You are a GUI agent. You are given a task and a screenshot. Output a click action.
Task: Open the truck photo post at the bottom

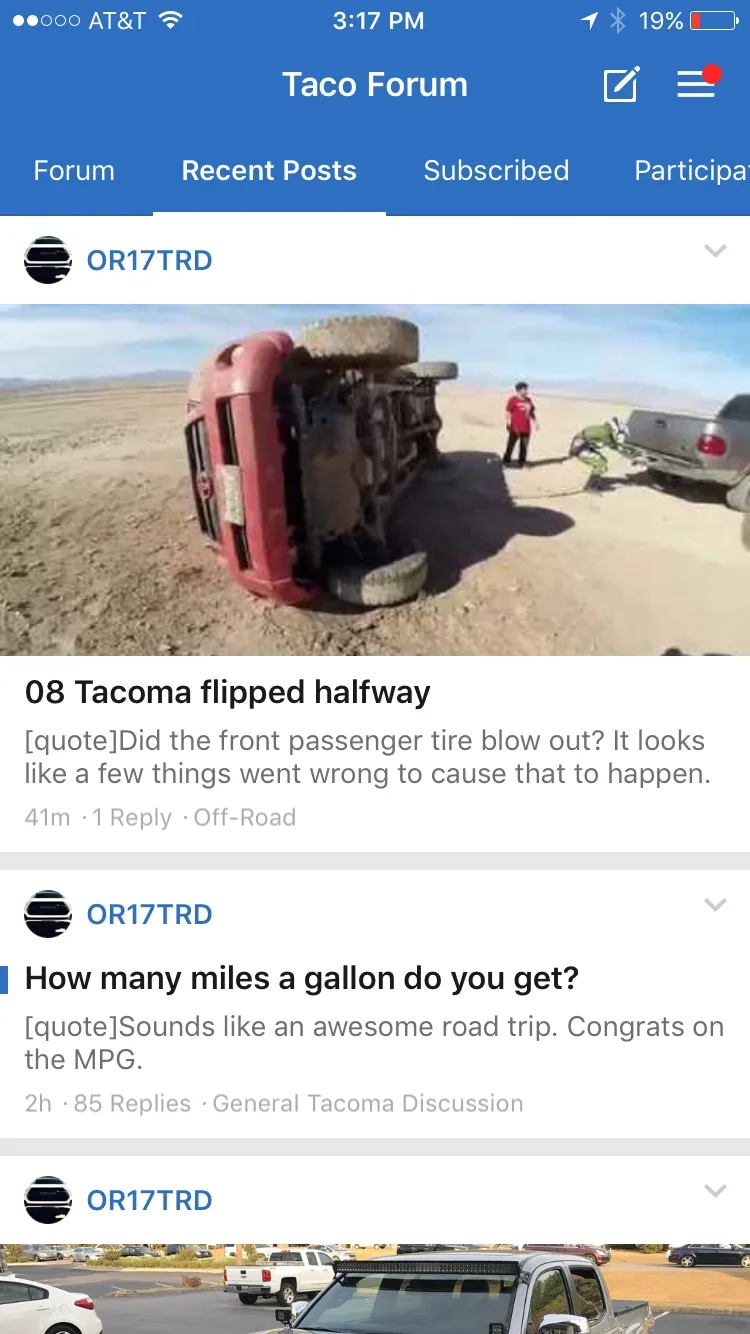[x=375, y=1288]
